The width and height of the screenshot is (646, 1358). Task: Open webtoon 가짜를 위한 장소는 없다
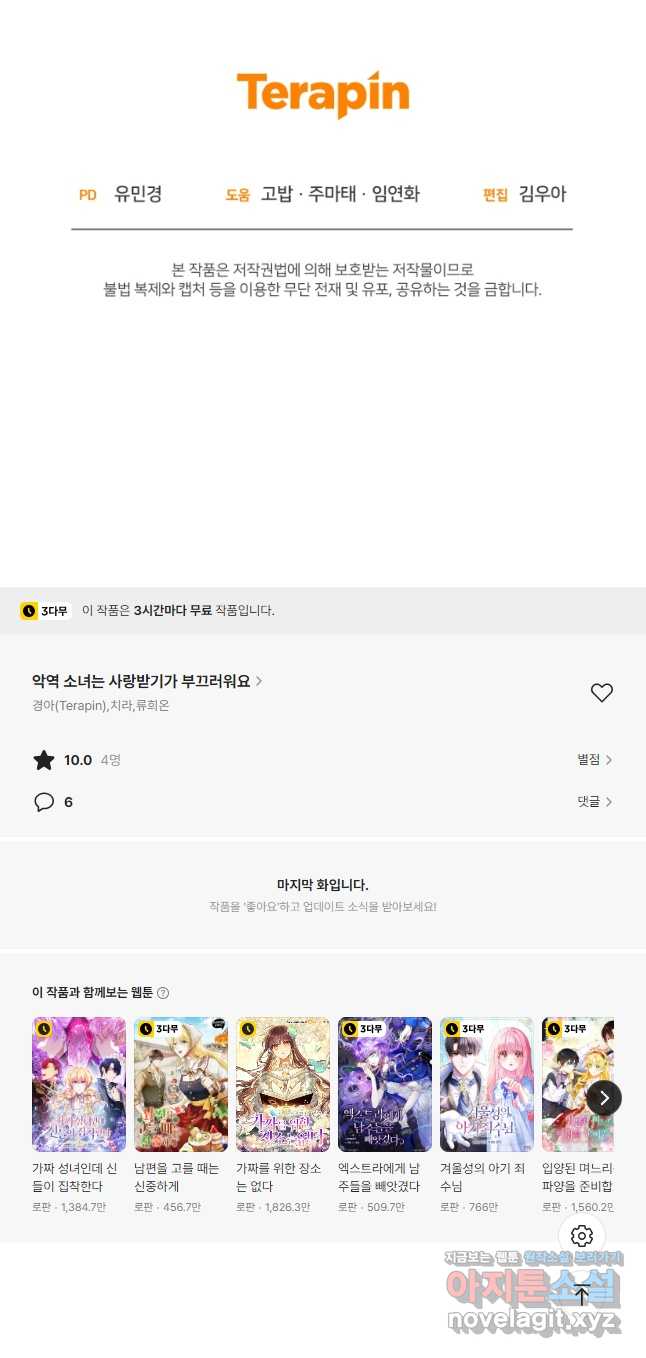coord(283,1085)
